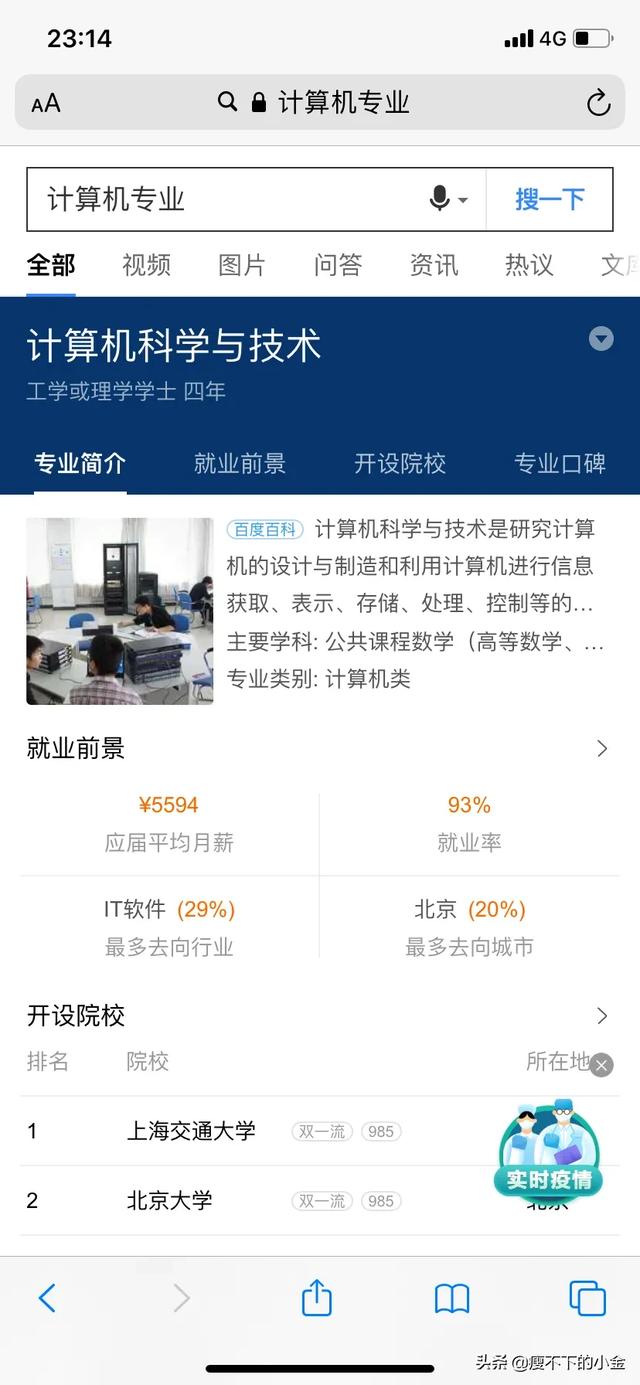This screenshot has width=640, height=1385.
Task: Open the 上海交通大学 school row
Action: (320, 1131)
